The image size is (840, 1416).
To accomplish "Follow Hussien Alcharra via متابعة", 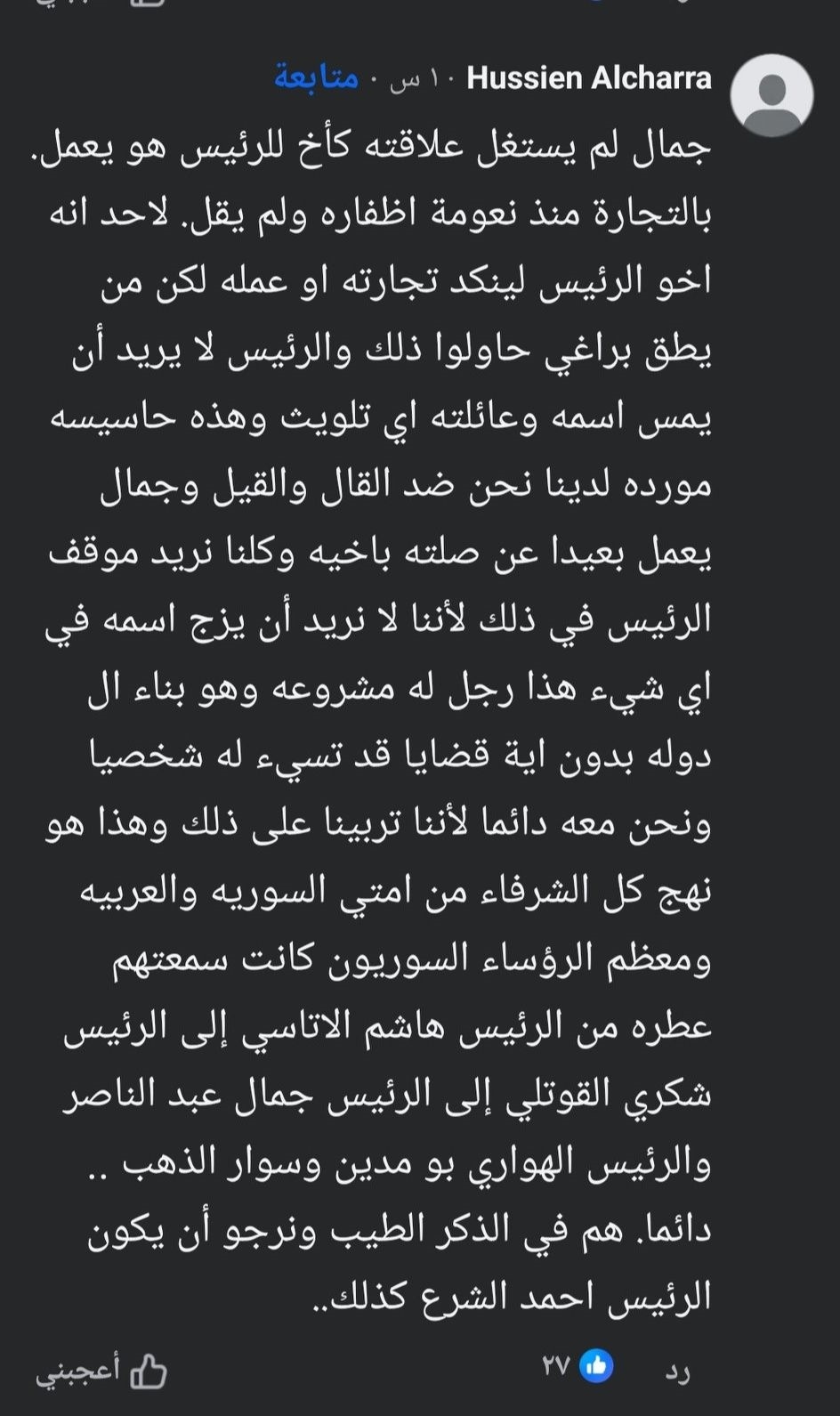I will point(316,78).
